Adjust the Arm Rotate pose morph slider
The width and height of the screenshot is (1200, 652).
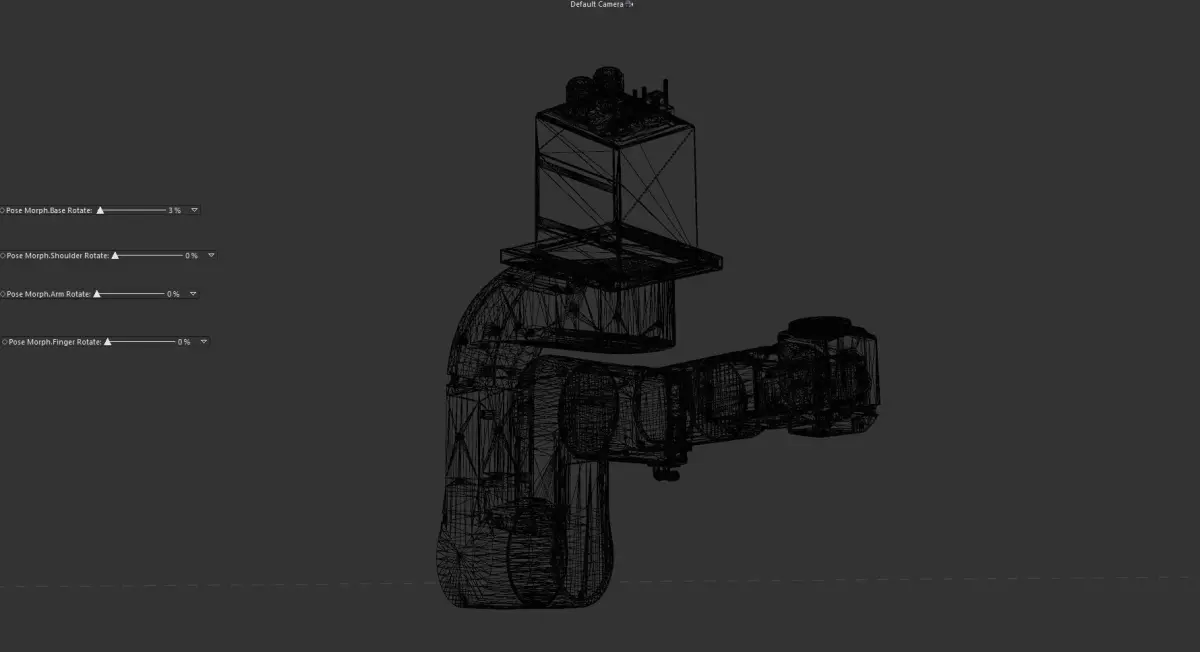[x=98, y=294]
